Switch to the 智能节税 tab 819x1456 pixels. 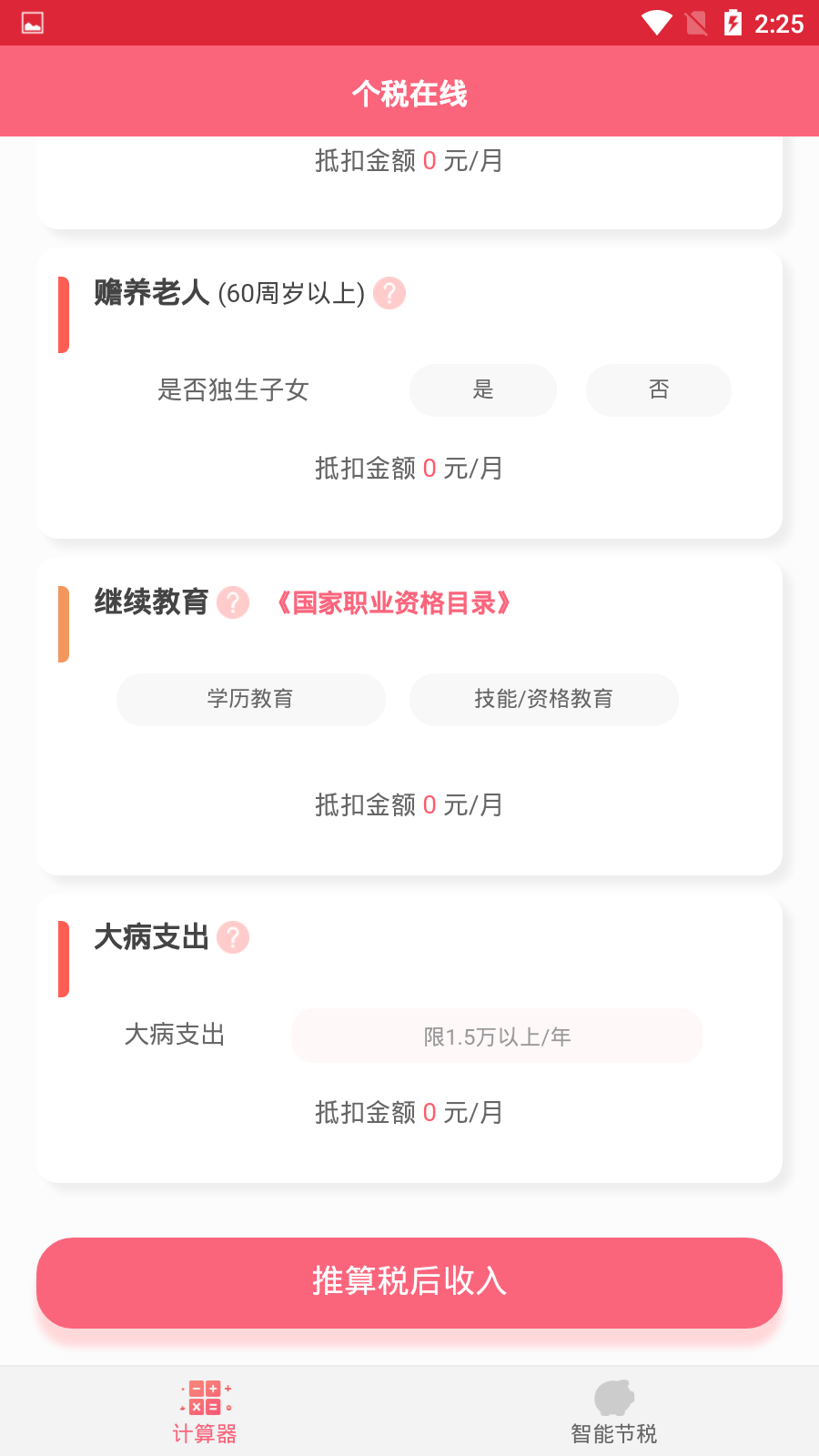click(x=614, y=1412)
